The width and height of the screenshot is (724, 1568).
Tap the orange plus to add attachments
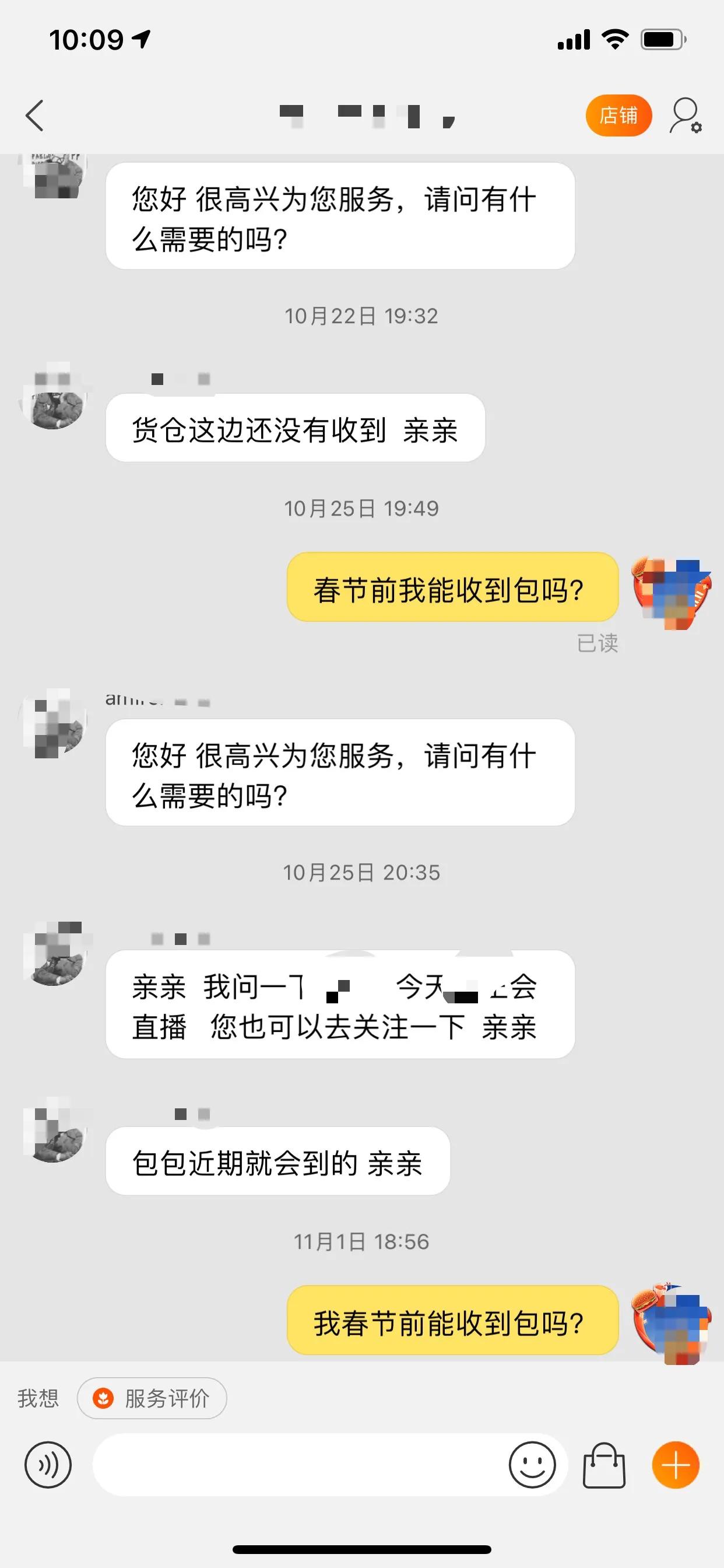pos(676,1465)
